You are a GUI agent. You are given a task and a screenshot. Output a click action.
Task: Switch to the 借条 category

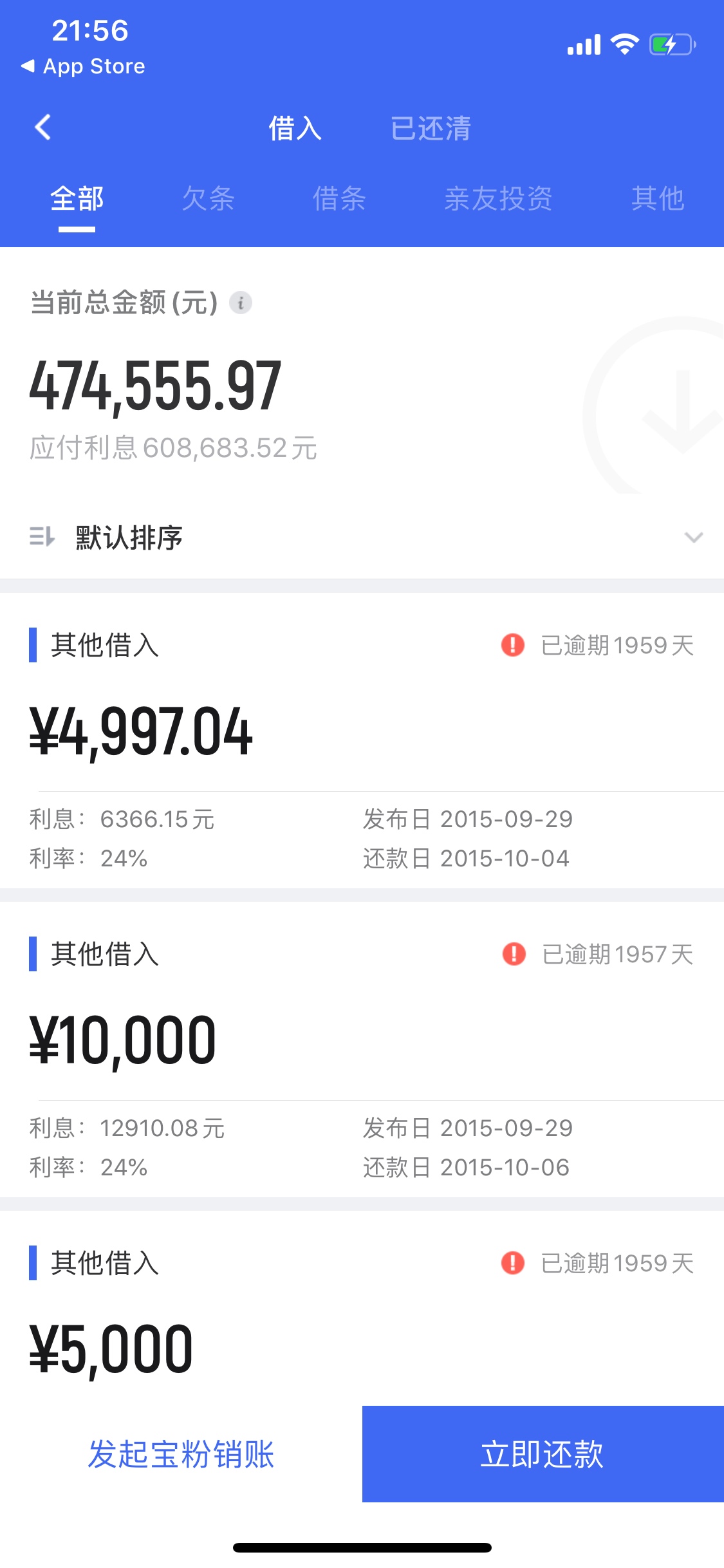[339, 198]
